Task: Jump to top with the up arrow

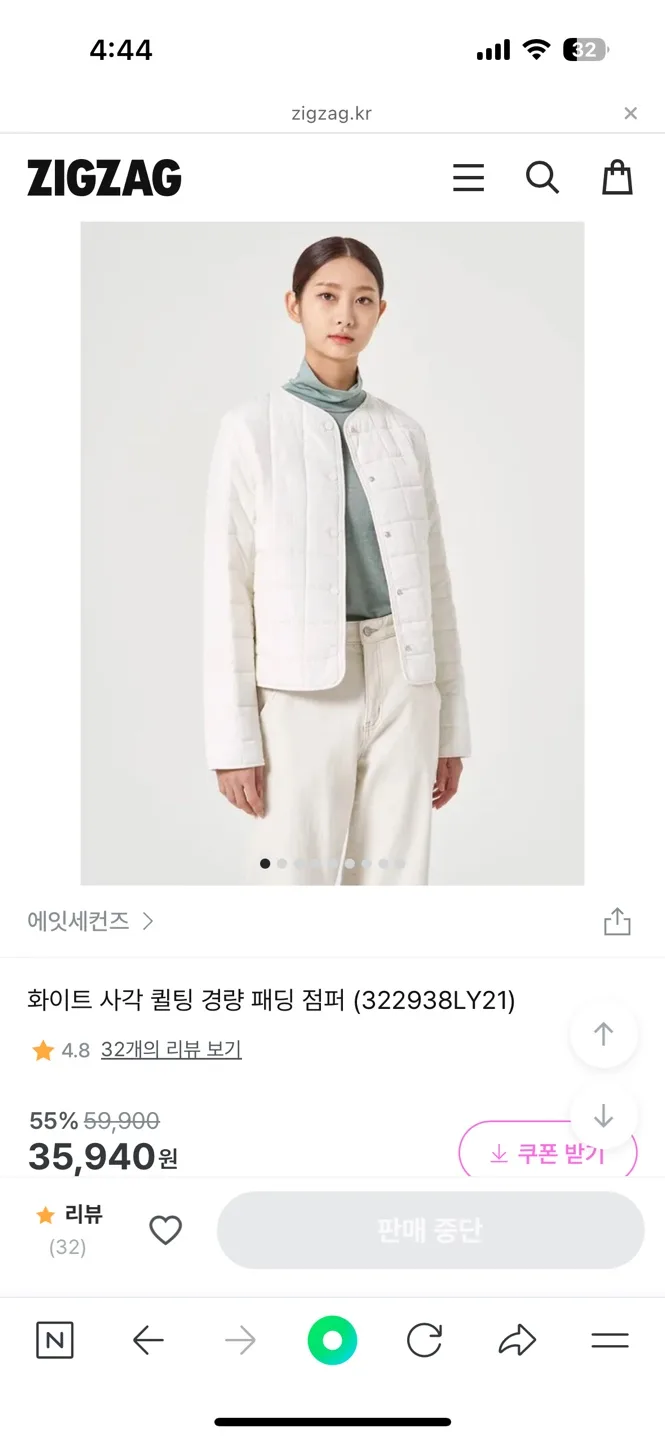Action: pyautogui.click(x=603, y=1034)
